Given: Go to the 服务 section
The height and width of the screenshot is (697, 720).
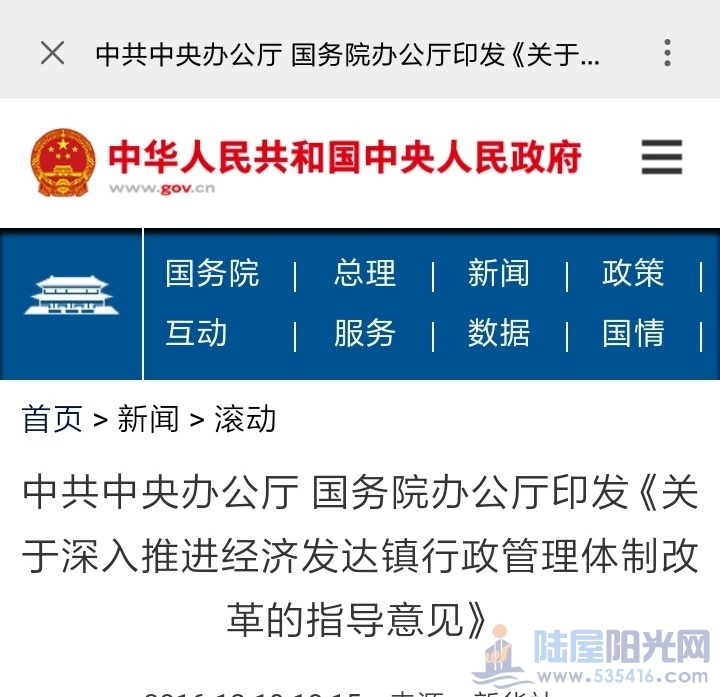Looking at the screenshot, I should (365, 333).
